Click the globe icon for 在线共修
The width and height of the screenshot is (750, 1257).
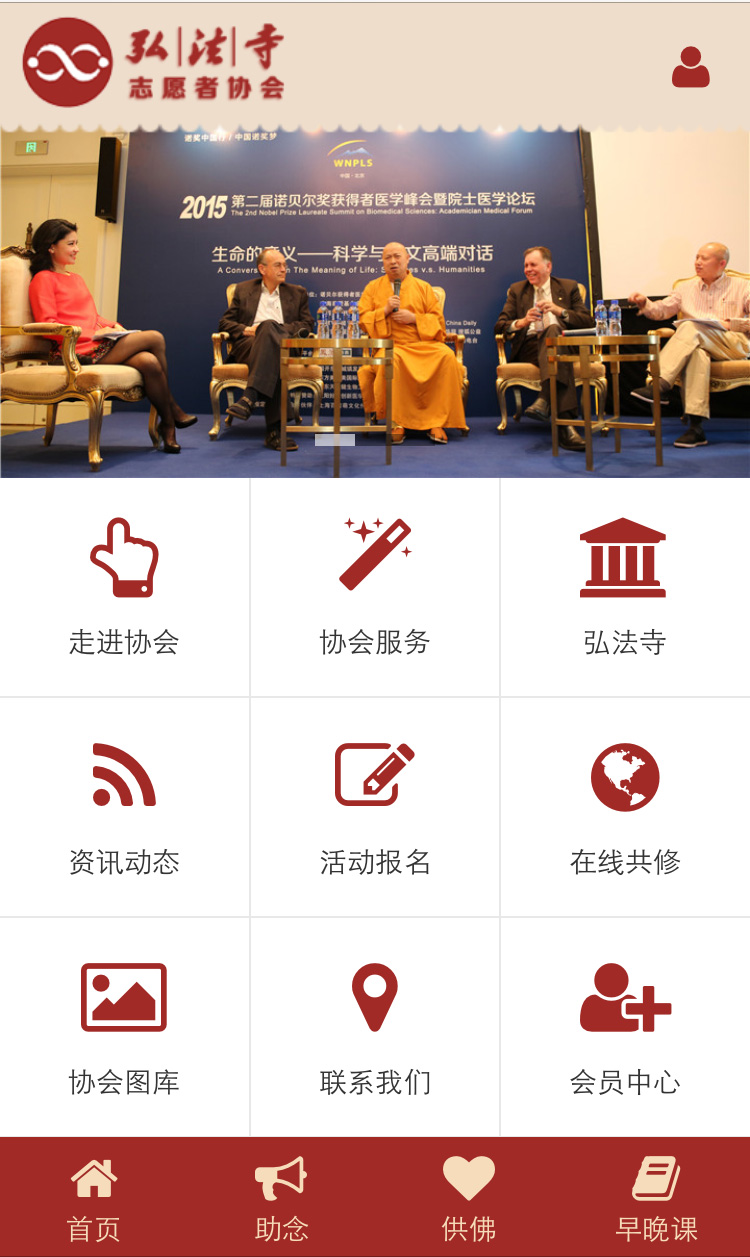point(624,776)
